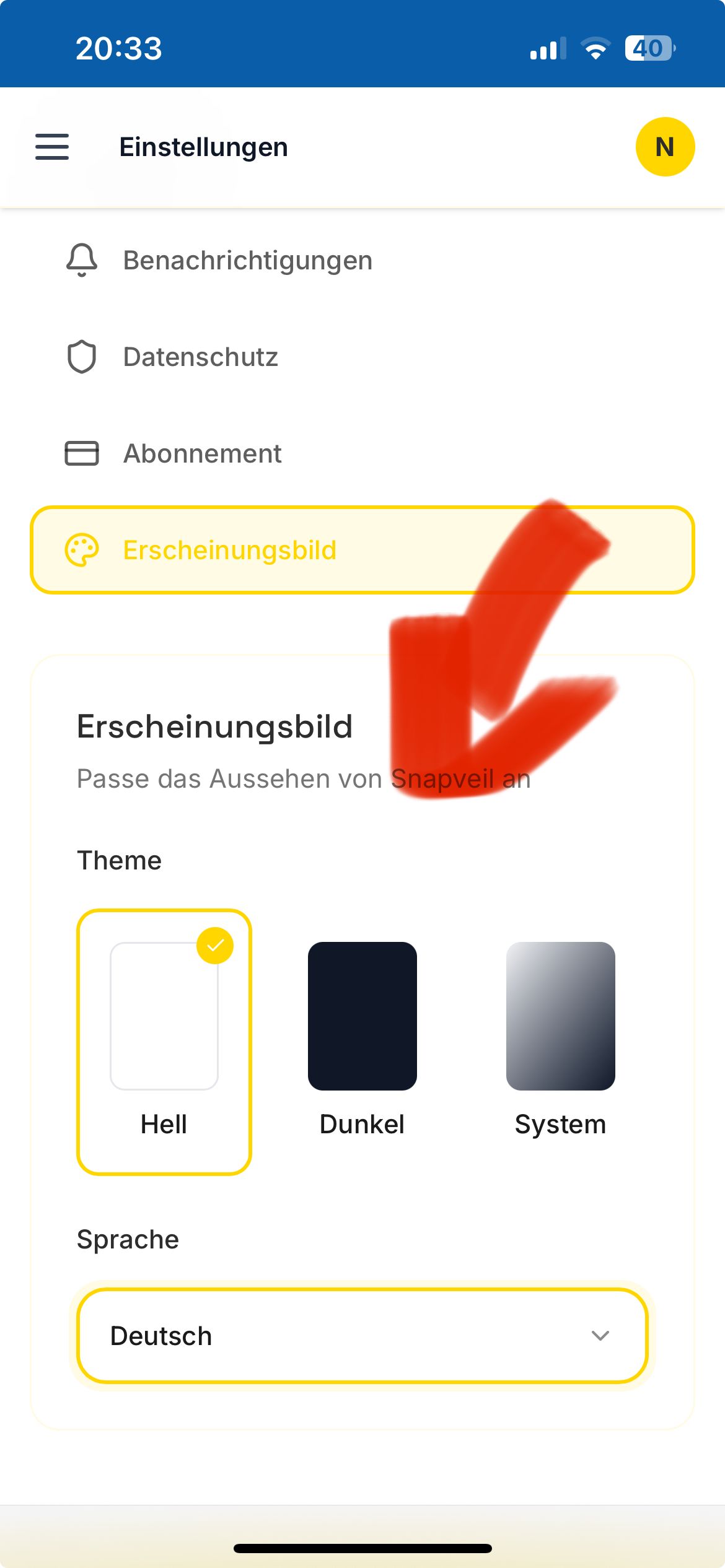This screenshot has width=725, height=1568.
Task: Select the Erscheinungsbild menu row
Action: pos(362,550)
